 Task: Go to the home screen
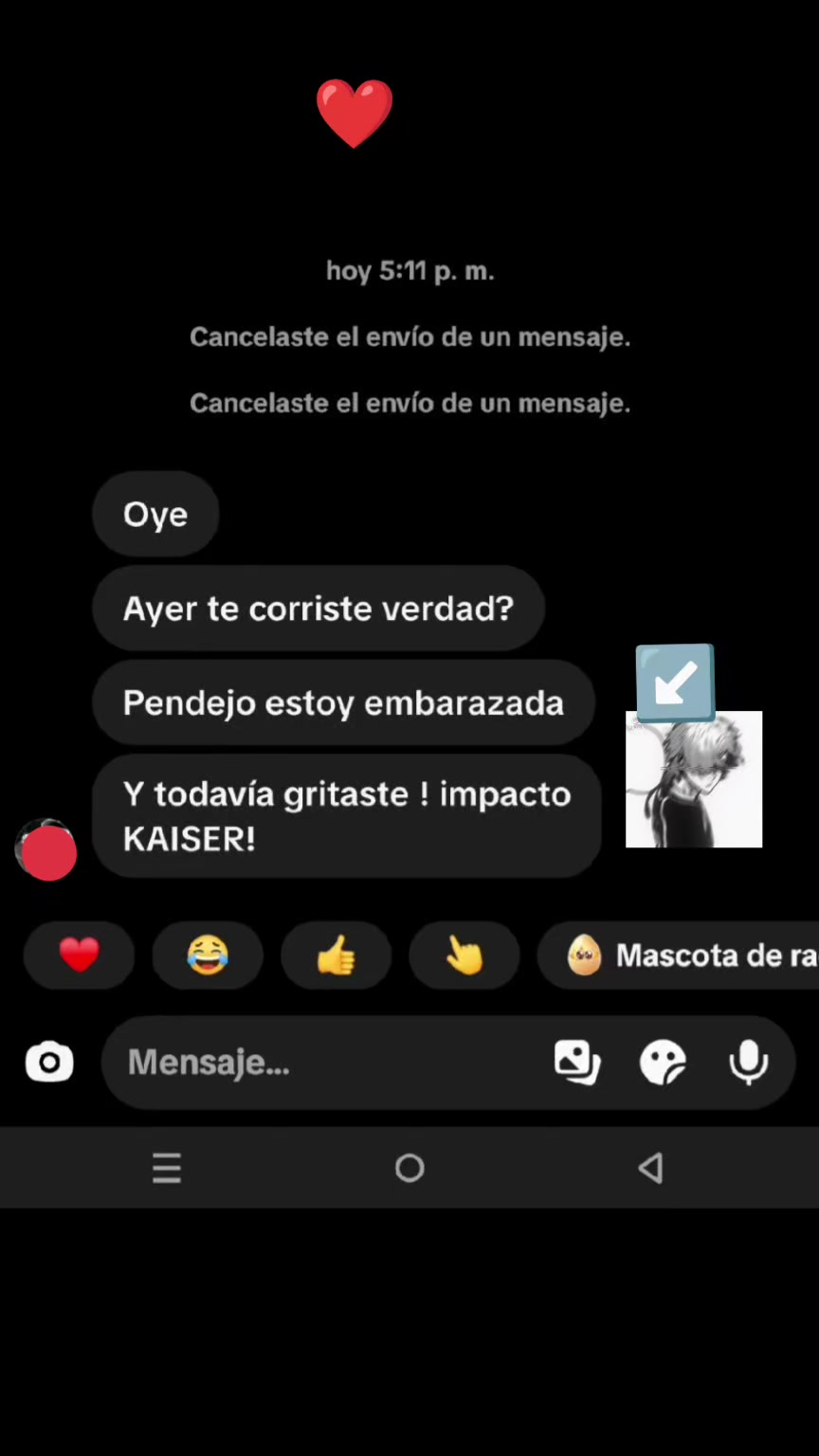409,1168
